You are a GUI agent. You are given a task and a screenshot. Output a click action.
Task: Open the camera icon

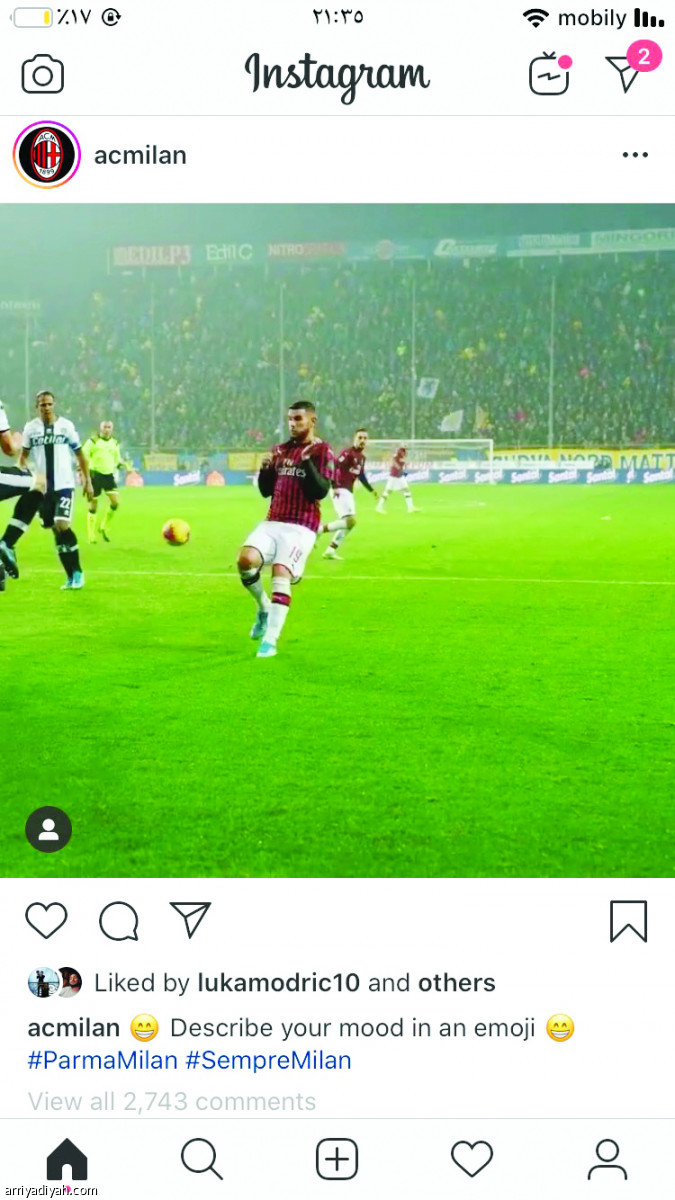42,75
